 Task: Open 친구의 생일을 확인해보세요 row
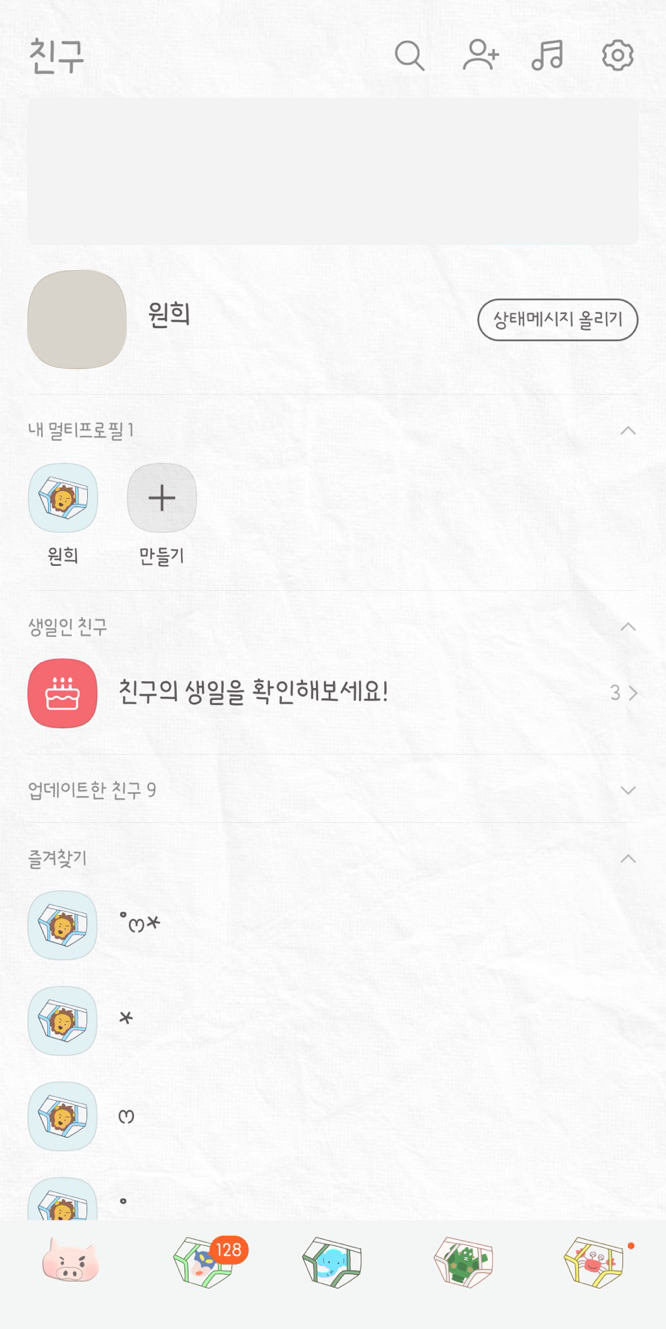pos(330,692)
